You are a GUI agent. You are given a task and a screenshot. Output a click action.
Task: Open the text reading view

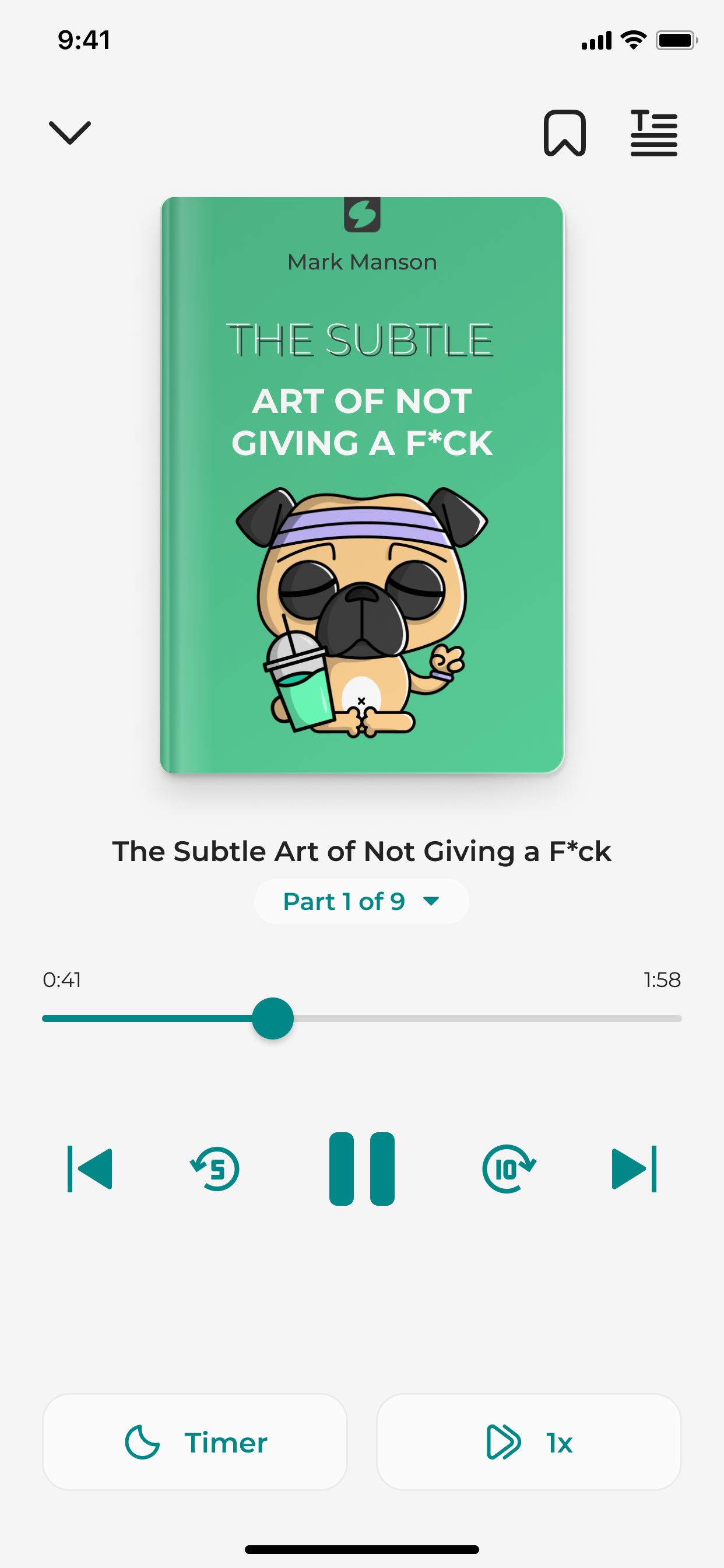653,132
